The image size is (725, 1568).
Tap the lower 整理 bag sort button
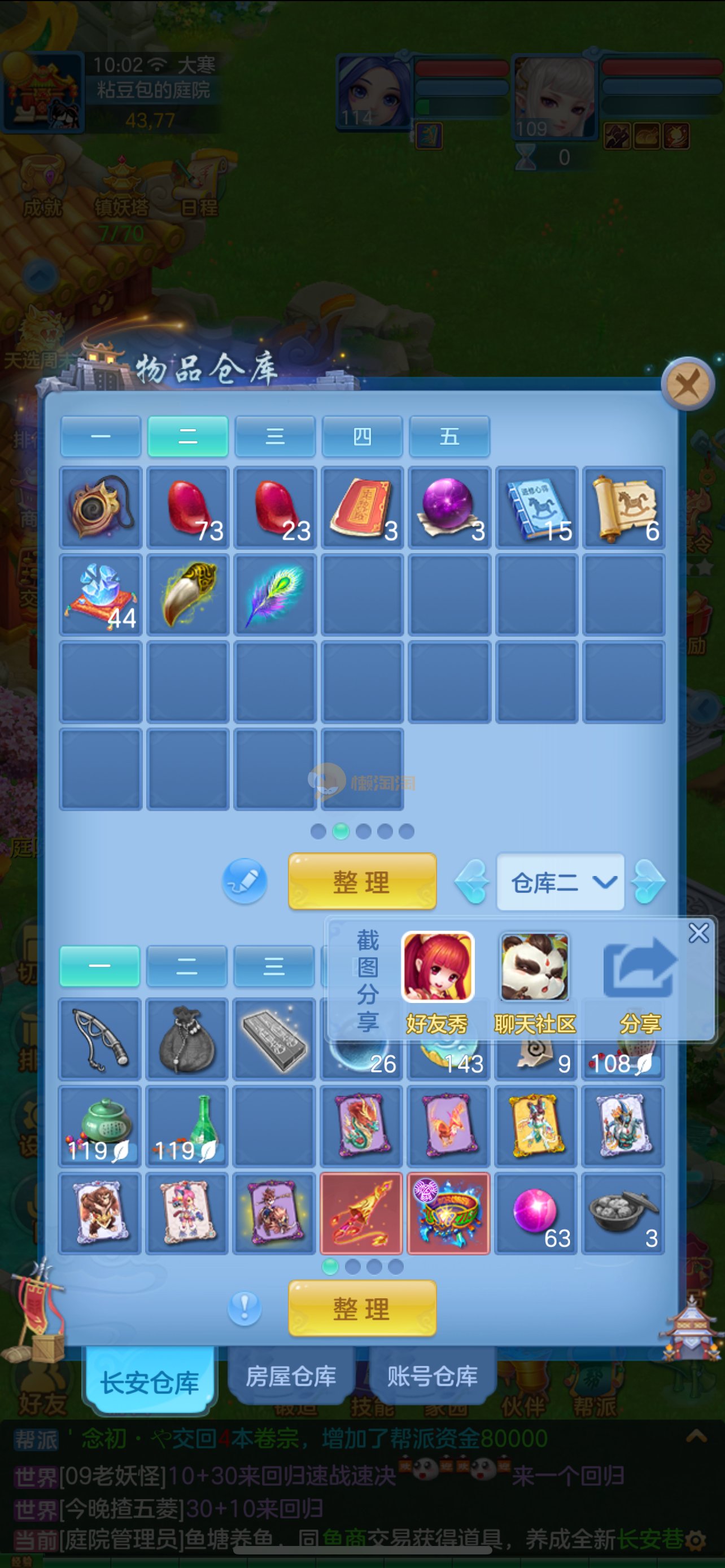coord(361,1308)
